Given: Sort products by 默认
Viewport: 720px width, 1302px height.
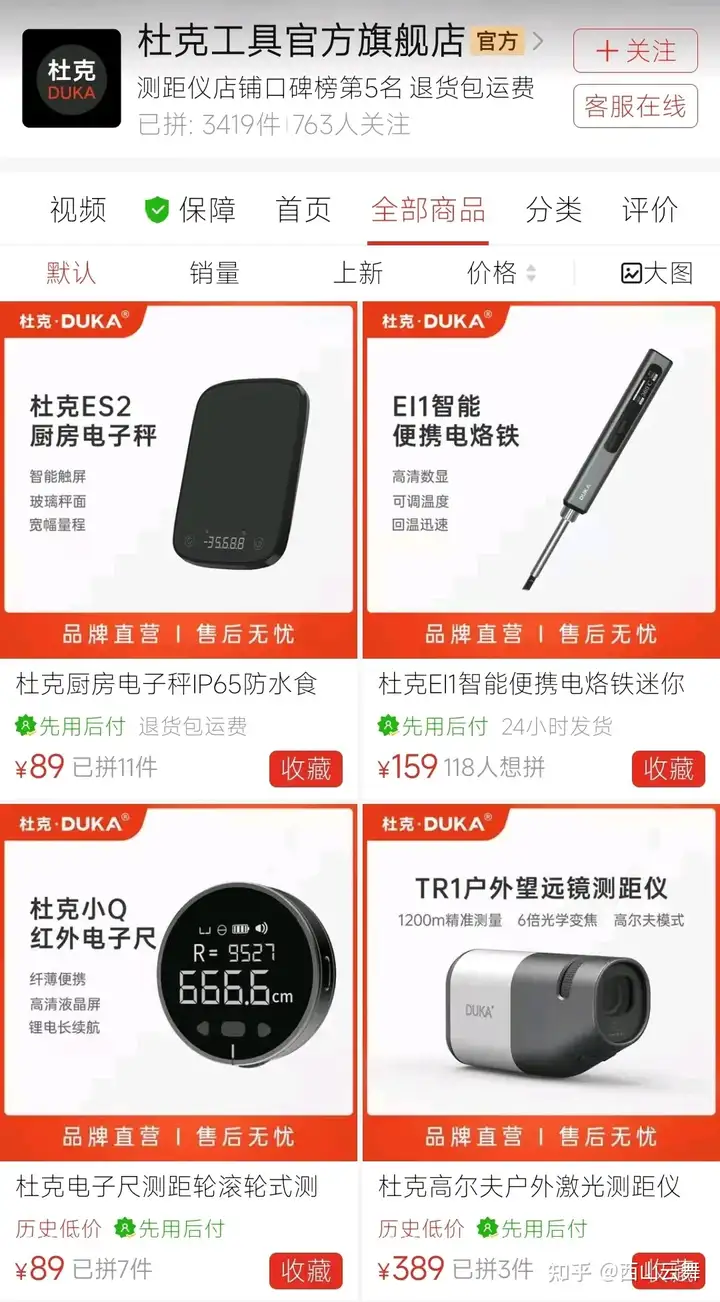Looking at the screenshot, I should click(71, 273).
